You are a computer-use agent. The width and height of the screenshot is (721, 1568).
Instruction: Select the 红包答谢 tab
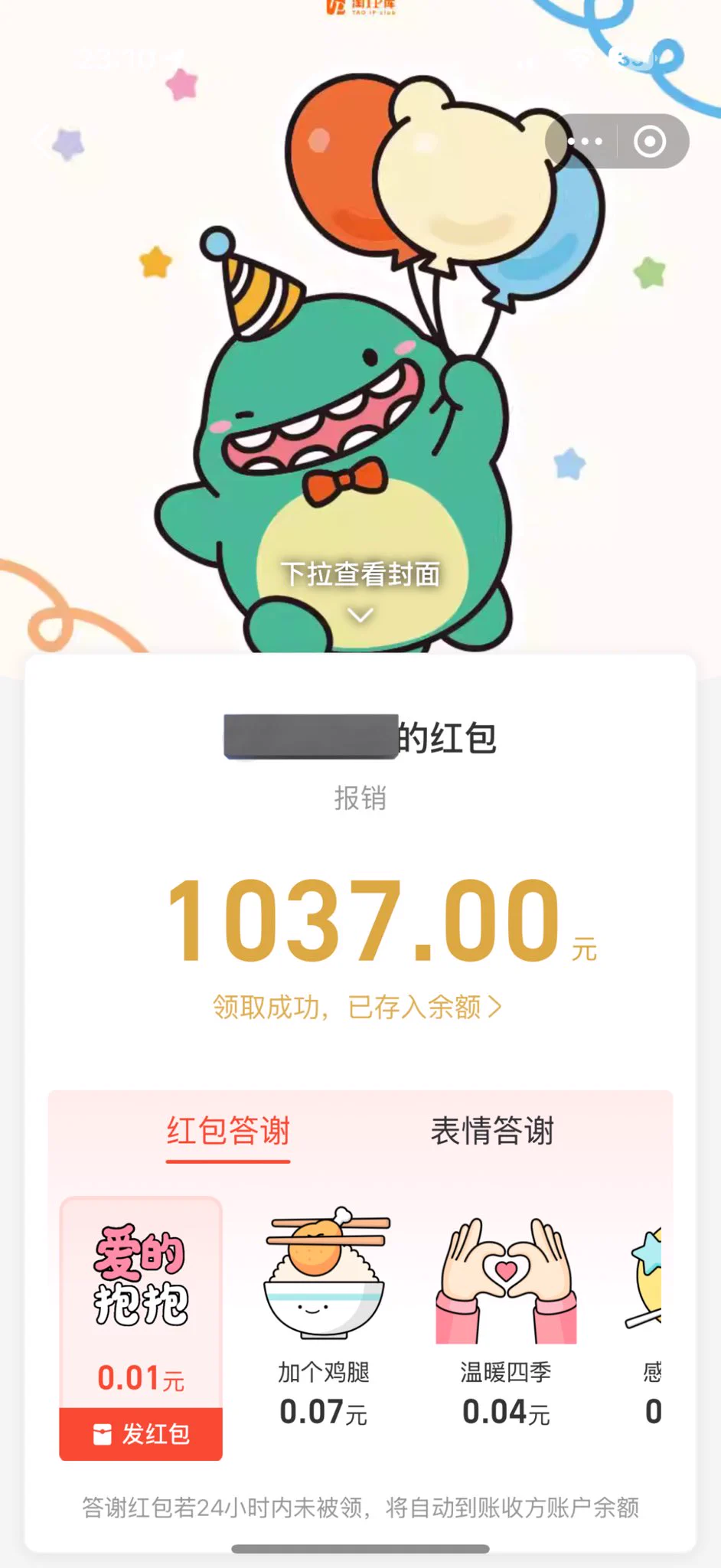[x=228, y=1131]
